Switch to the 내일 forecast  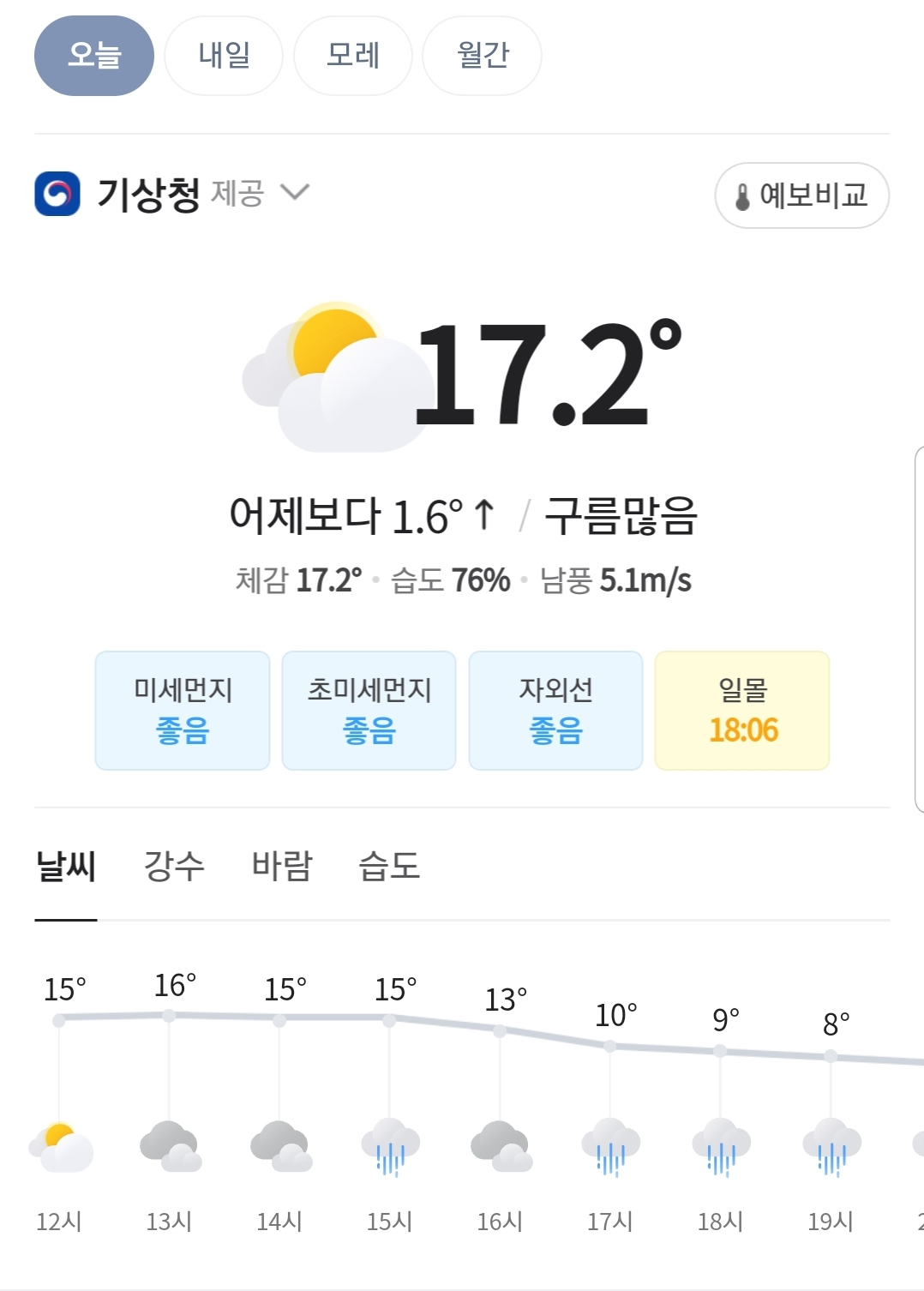224,56
